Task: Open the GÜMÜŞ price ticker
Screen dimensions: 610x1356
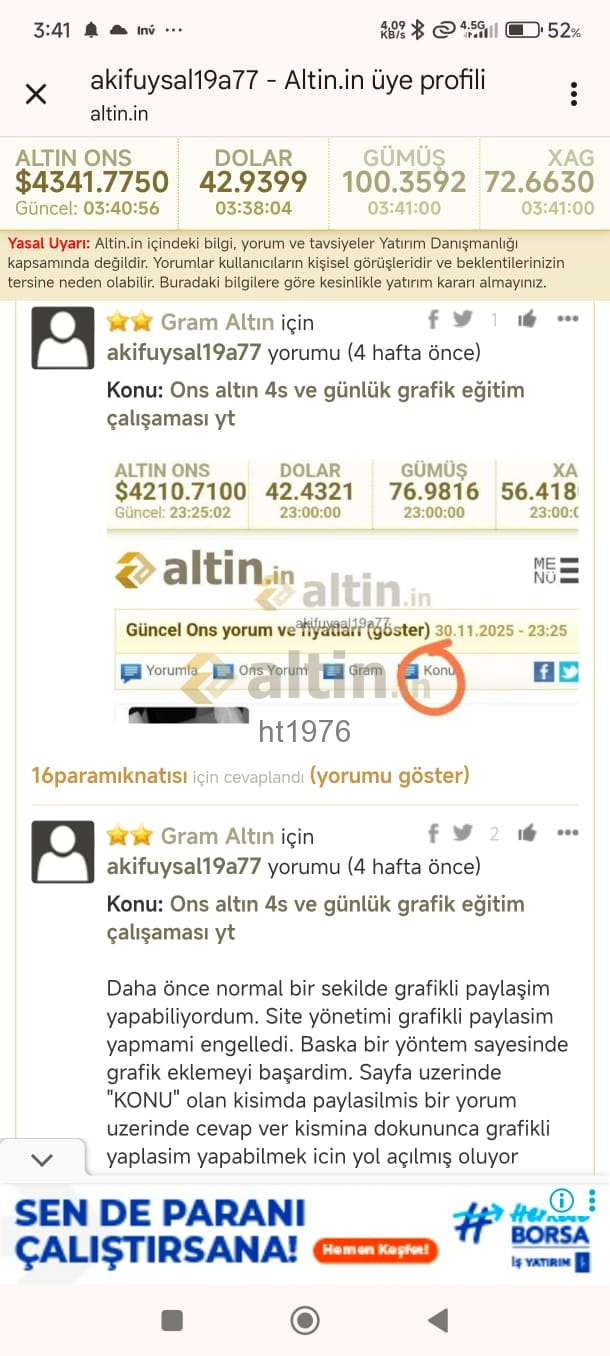Action: click(x=403, y=182)
